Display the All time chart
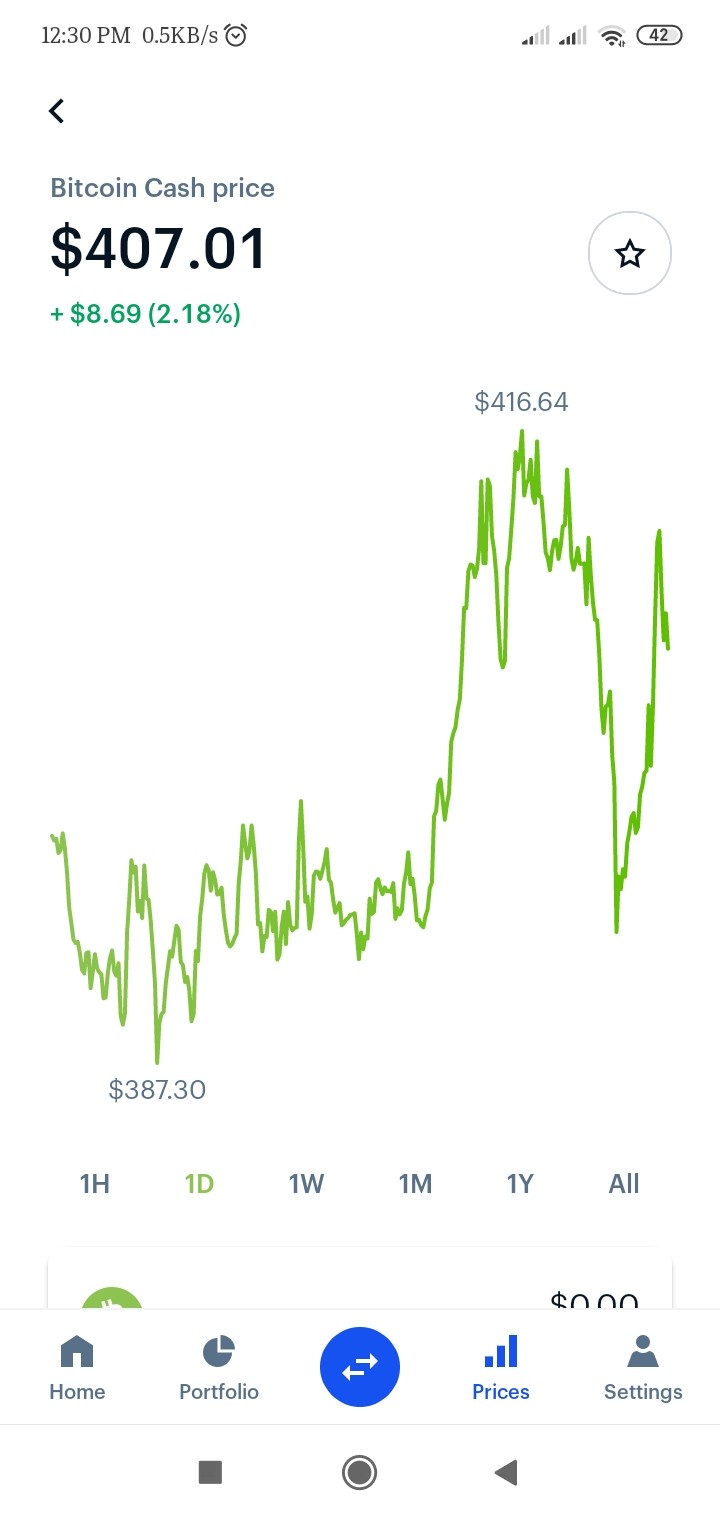 point(624,1184)
